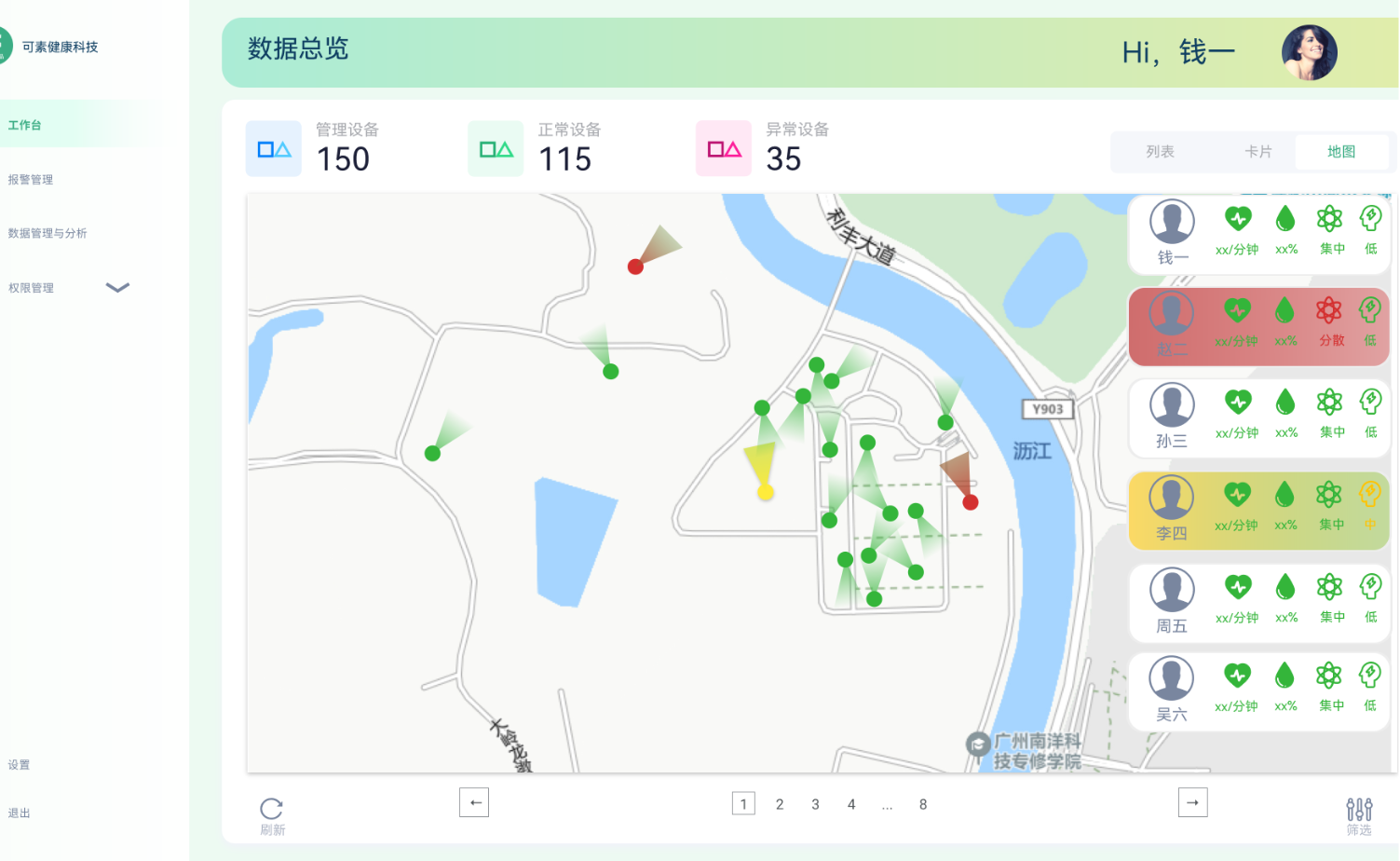Open the user card for 吴六
1400x861 pixels.
pos(1258,691)
